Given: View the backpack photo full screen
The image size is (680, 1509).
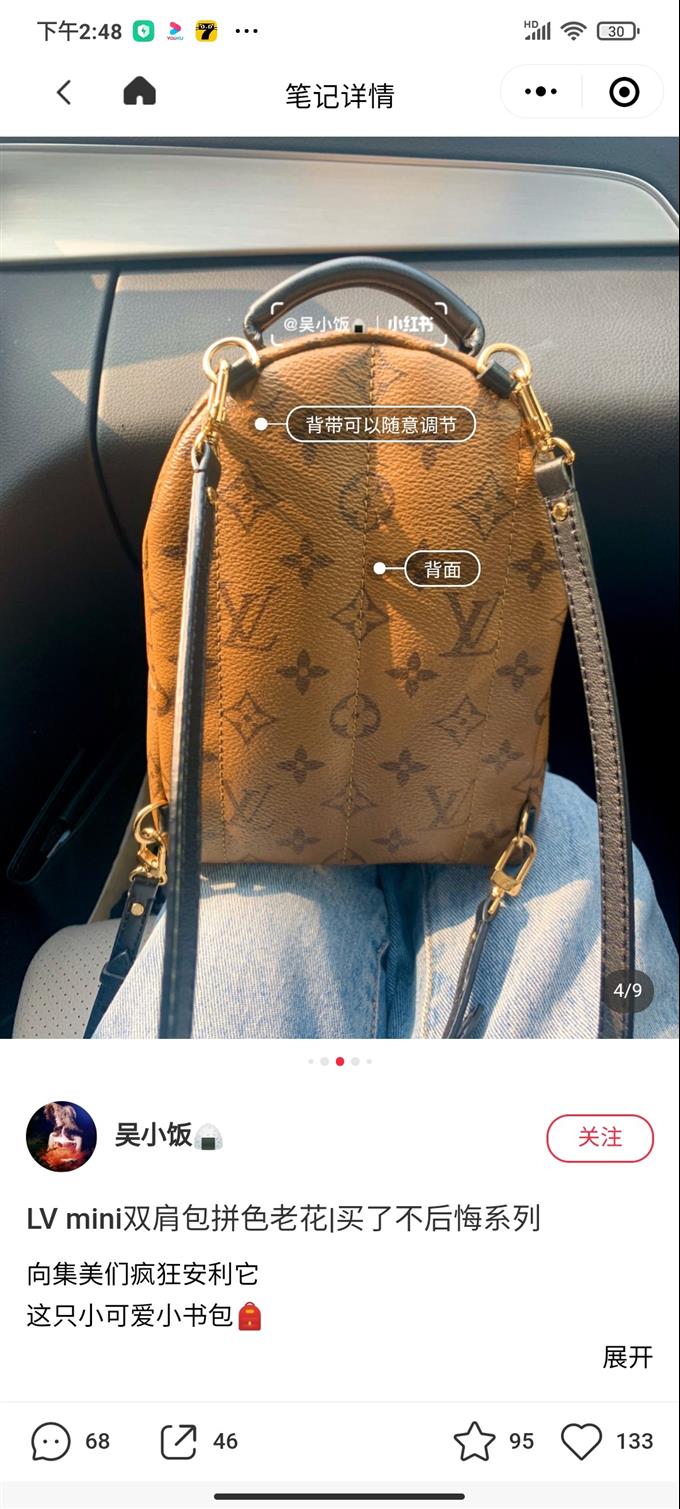Looking at the screenshot, I should (340, 760).
